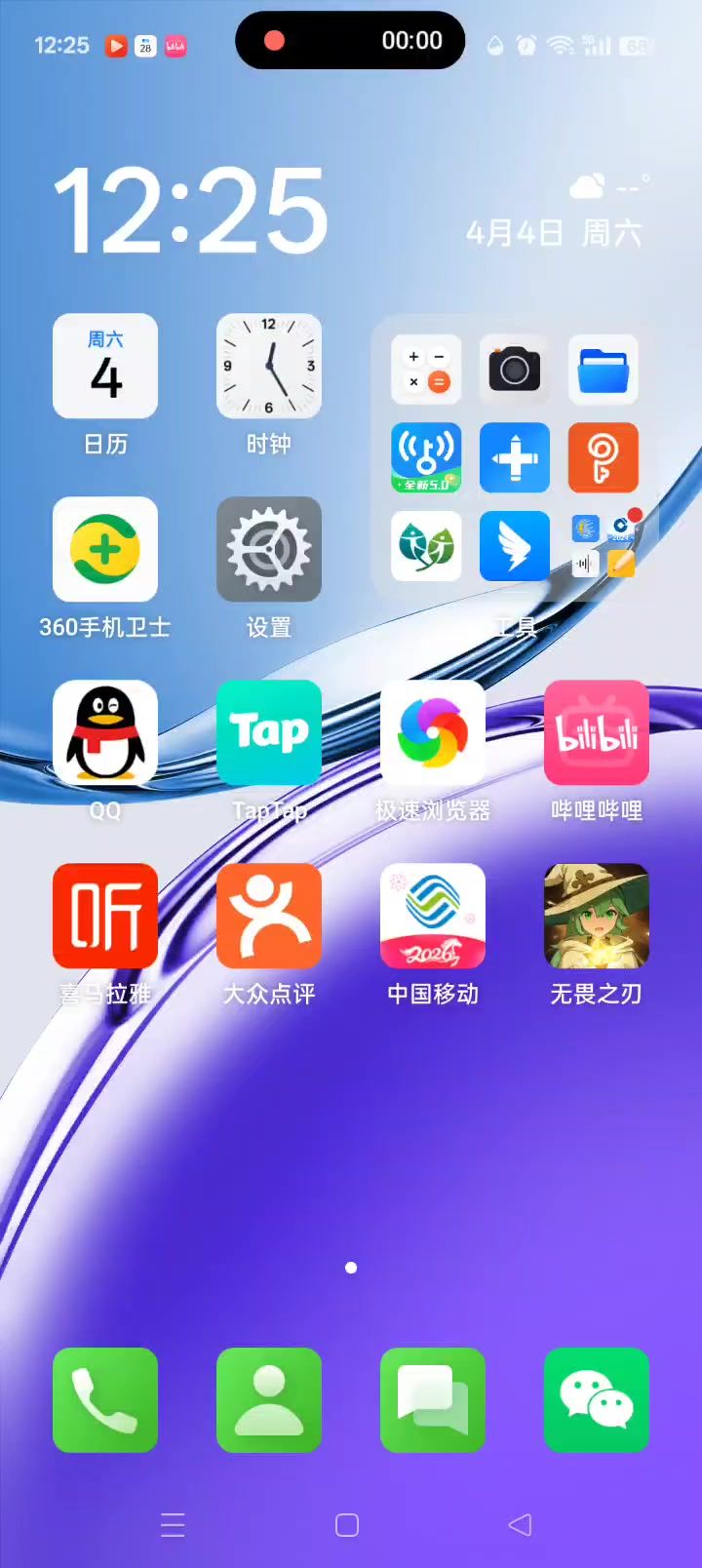702x1568 pixels.
Task: Launch 极速浏览器 browser
Action: click(x=432, y=733)
